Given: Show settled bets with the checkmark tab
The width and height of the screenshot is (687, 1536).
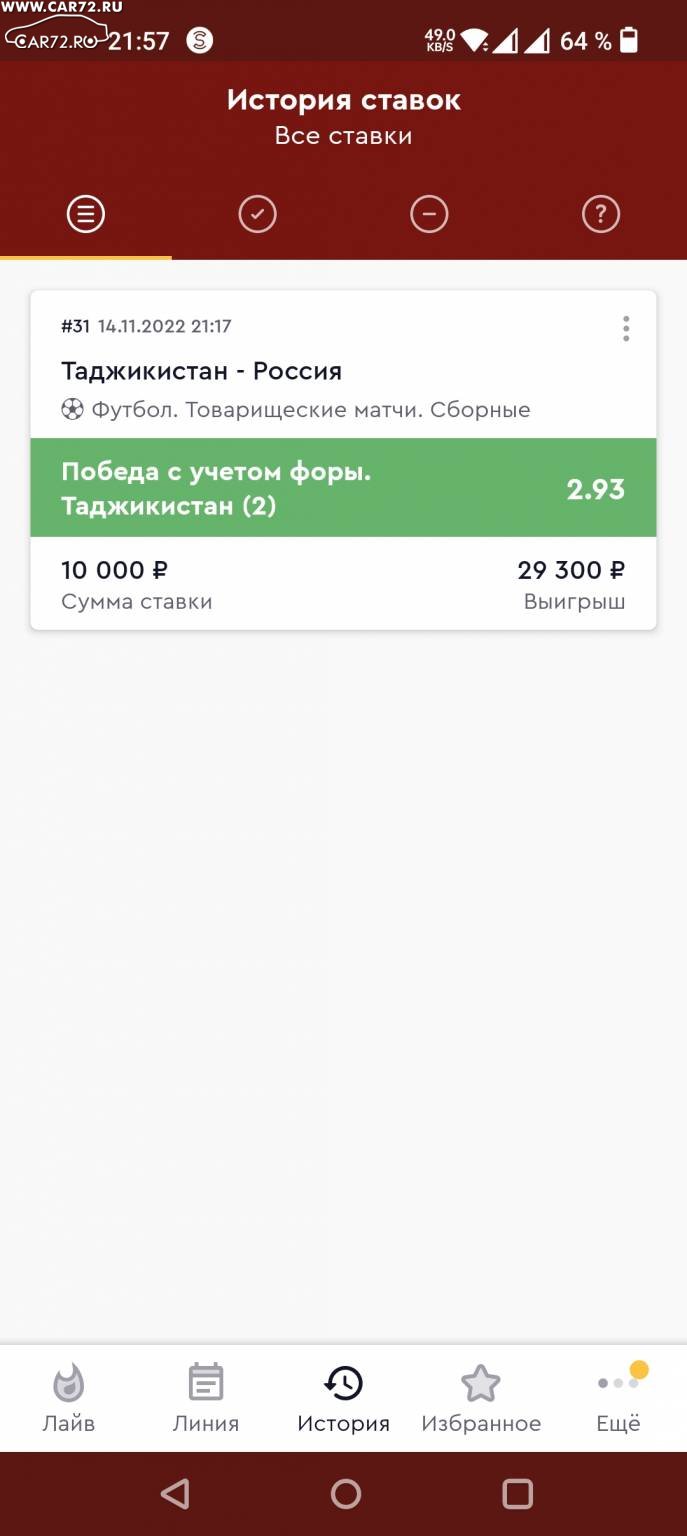Looking at the screenshot, I should (257, 214).
